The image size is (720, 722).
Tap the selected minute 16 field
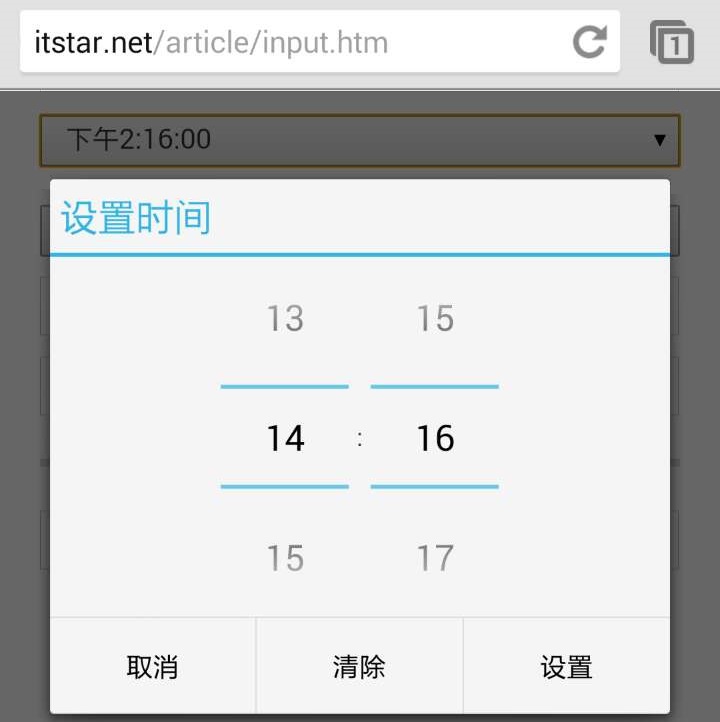tap(435, 438)
